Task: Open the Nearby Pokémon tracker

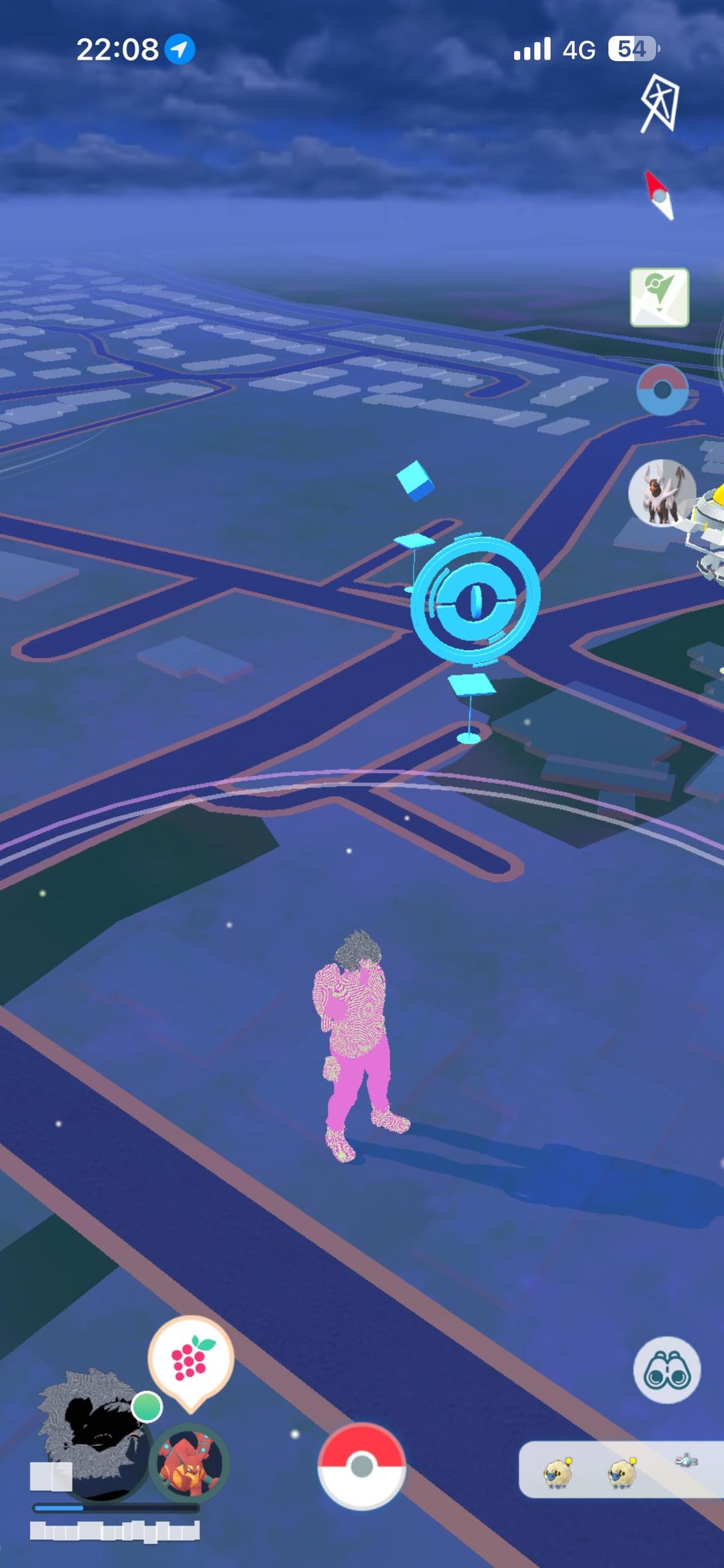Action: [620, 1471]
